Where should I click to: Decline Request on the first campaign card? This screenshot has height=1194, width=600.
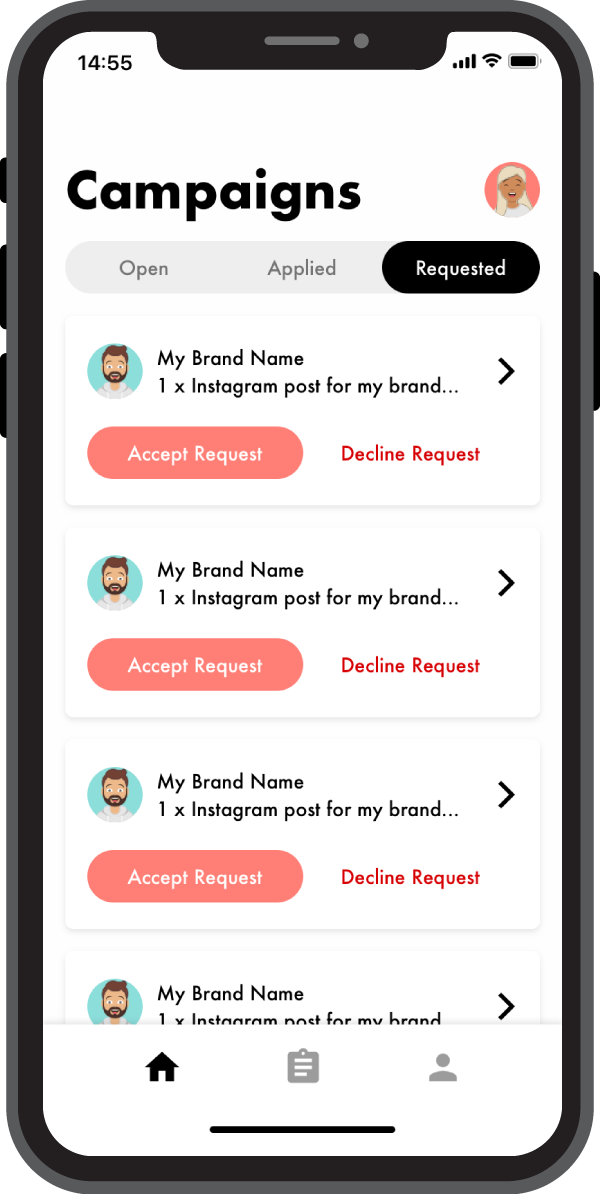pos(410,454)
